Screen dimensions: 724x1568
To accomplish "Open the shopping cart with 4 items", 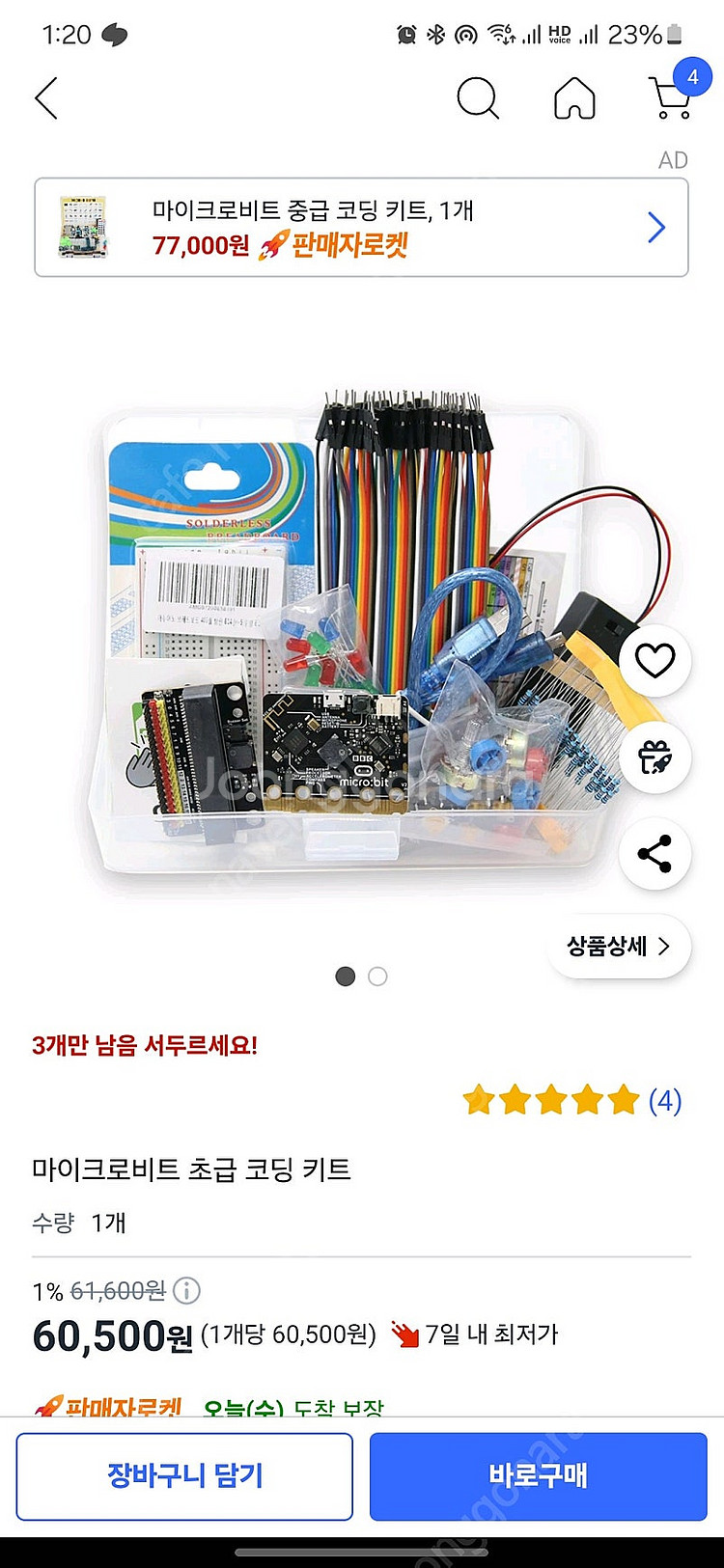I will (673, 96).
